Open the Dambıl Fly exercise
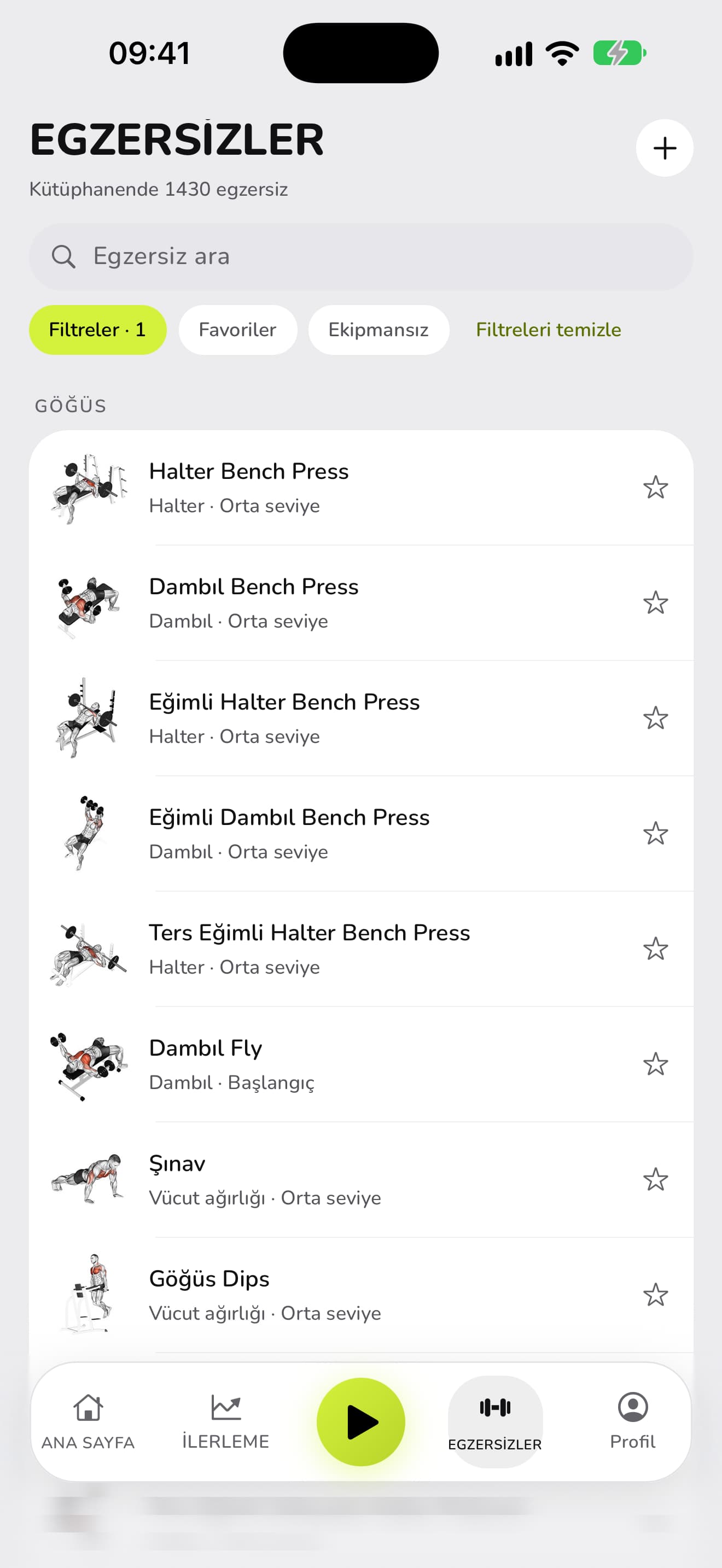The image size is (722, 1568). [361, 1064]
